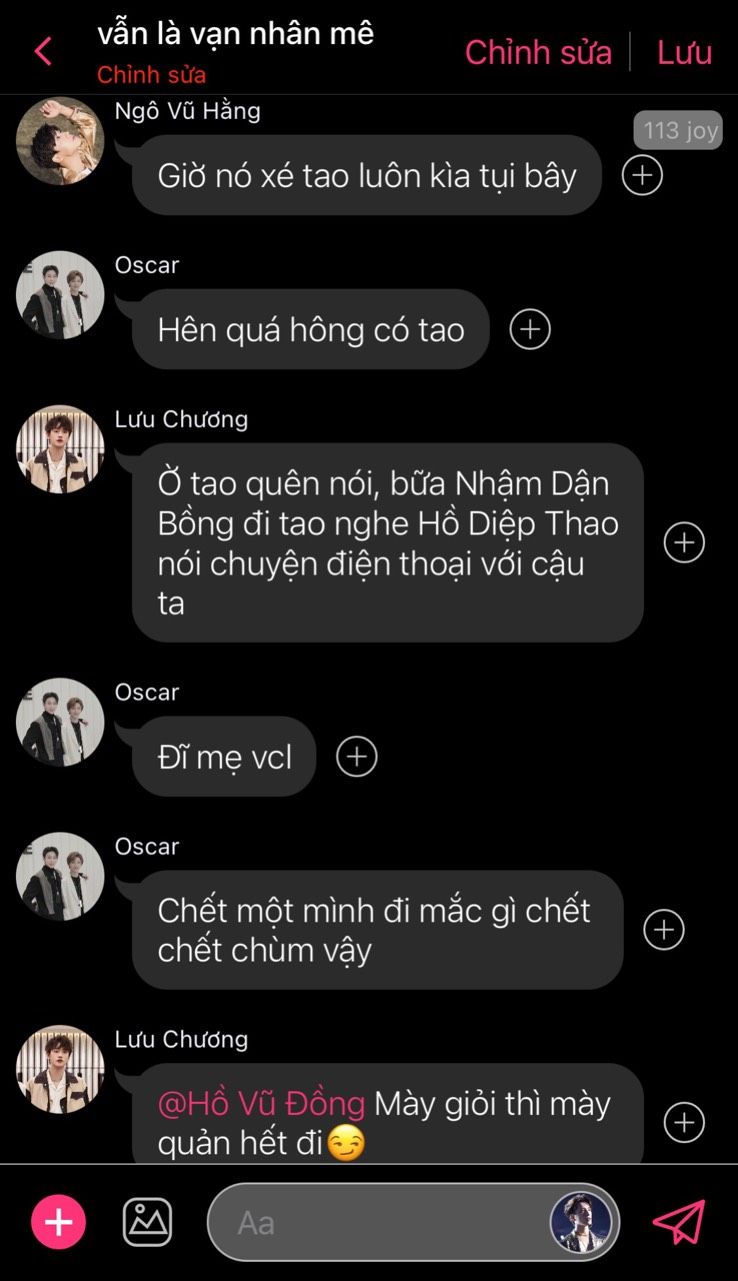Screen dimensions: 738x1281
Task: Tap the red Chỉnh sửa under the title
Action: point(151,75)
